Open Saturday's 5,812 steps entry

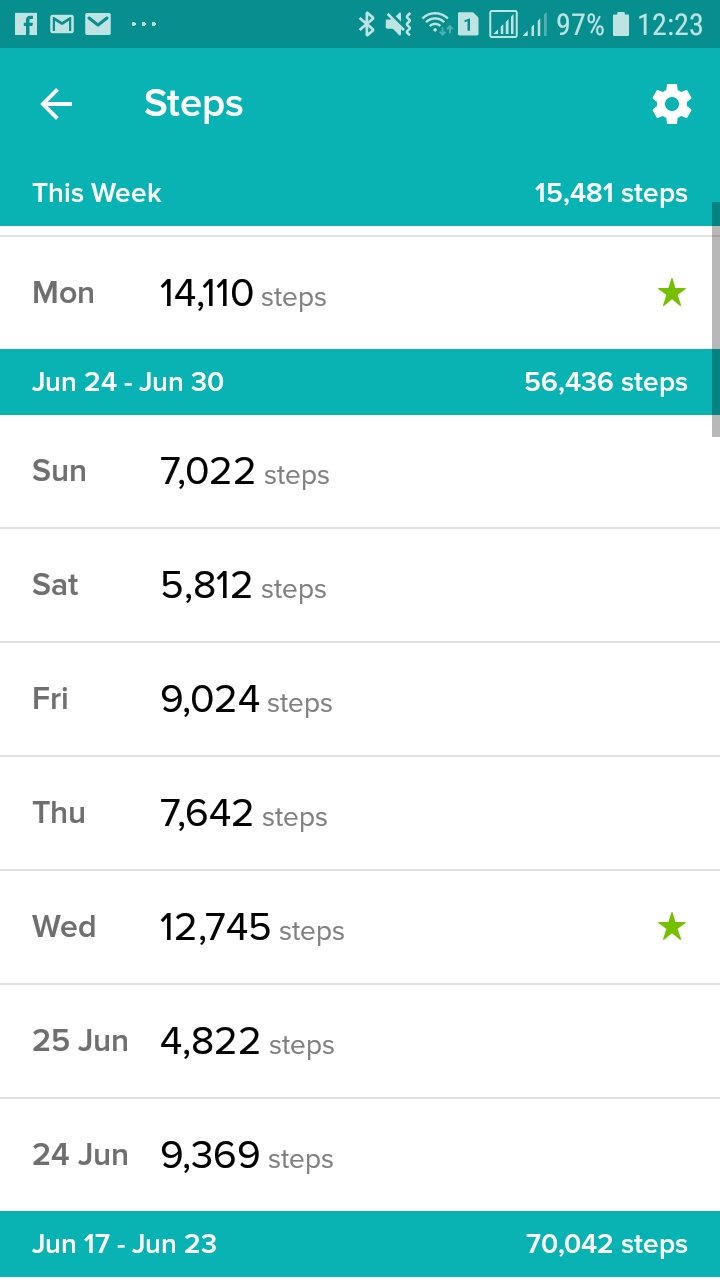point(360,585)
